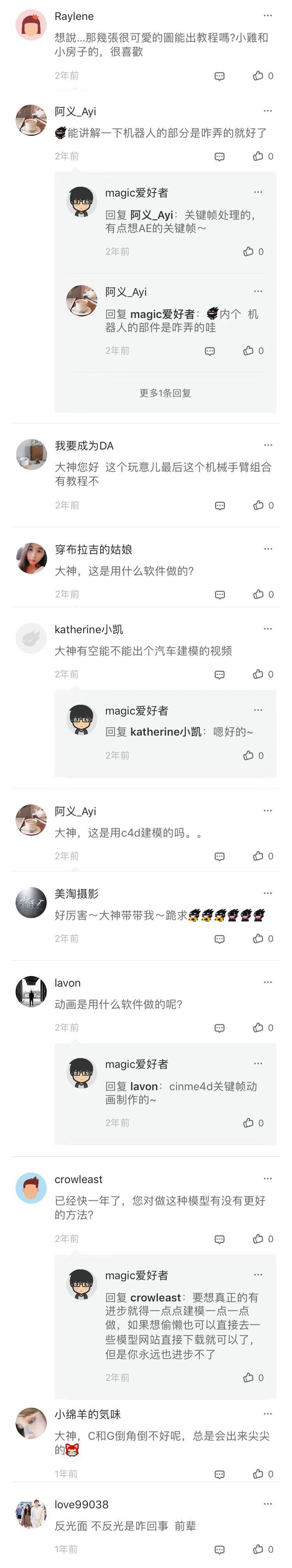Expand 更多1条回复 under 阿义_Ayi's thread
Image resolution: width=292 pixels, height=1568 pixels.
(x=165, y=393)
